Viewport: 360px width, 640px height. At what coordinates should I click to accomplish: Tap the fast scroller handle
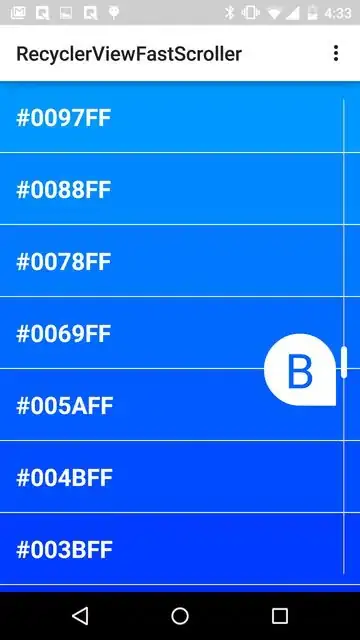(344, 362)
